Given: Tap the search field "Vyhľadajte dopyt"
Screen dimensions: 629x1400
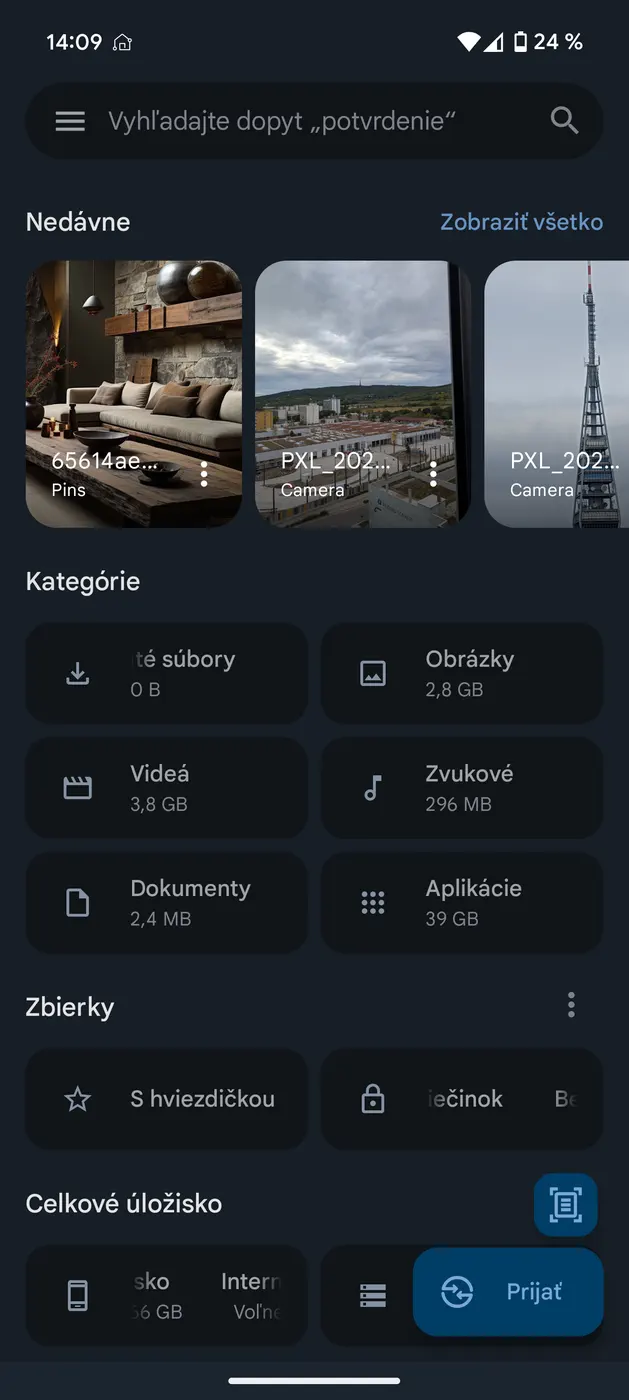Looking at the screenshot, I should point(300,121).
